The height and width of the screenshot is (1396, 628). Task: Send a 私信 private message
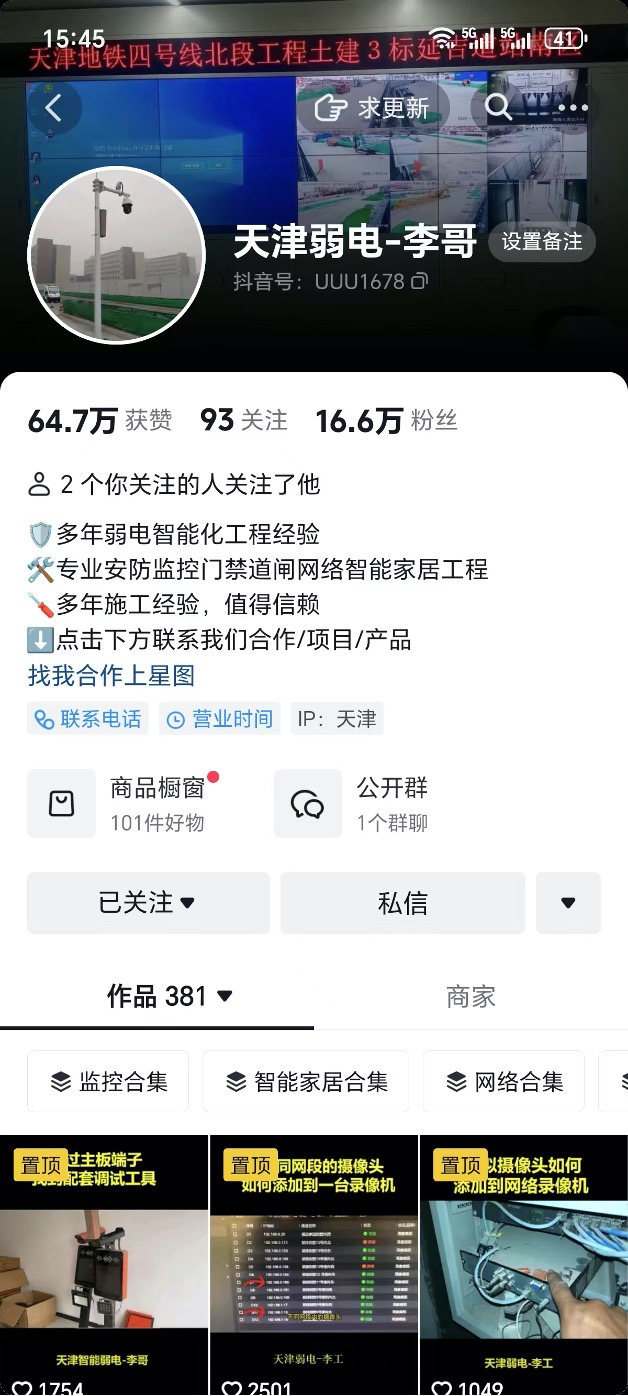pos(402,903)
